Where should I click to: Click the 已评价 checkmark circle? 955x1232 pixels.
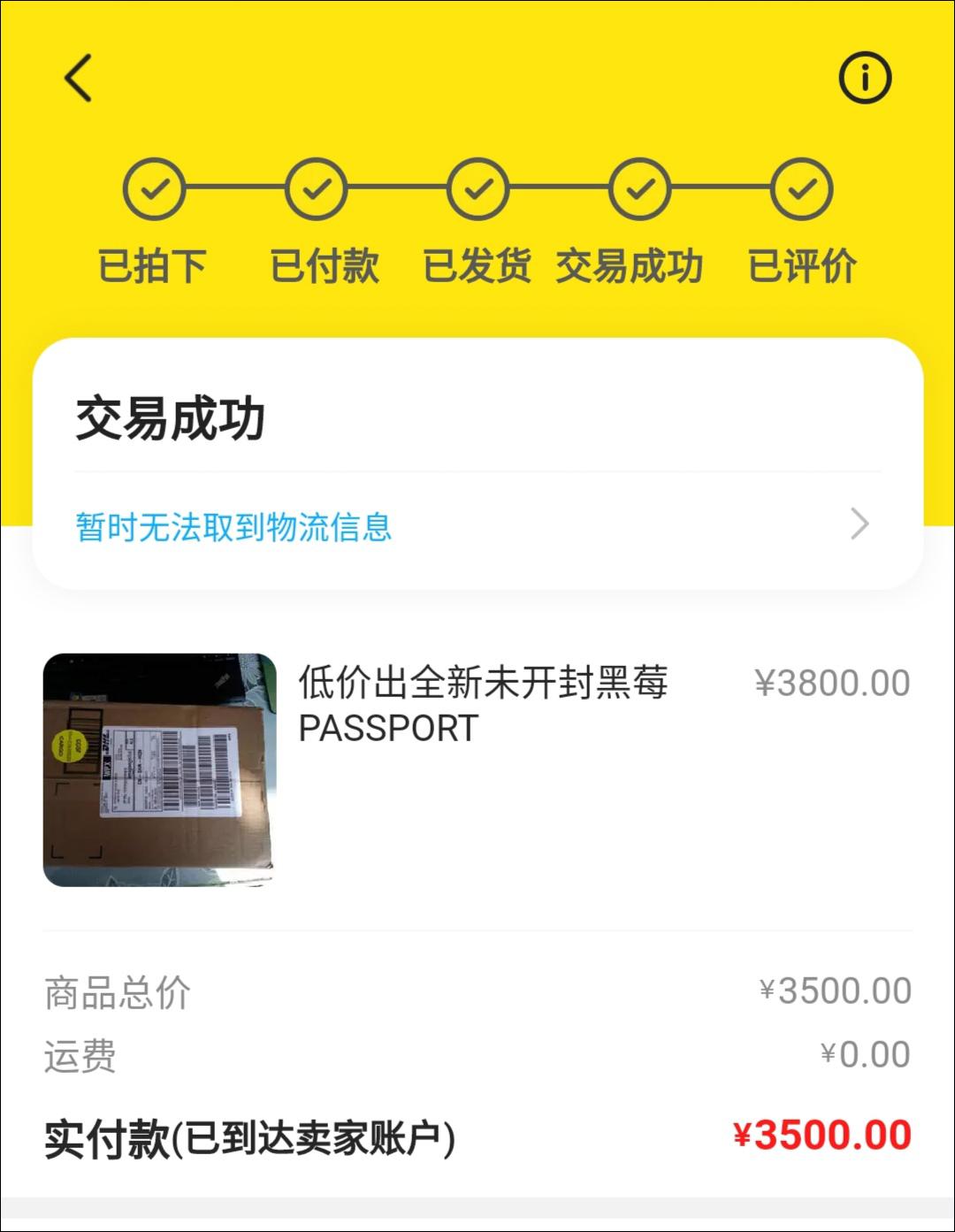pos(799,187)
